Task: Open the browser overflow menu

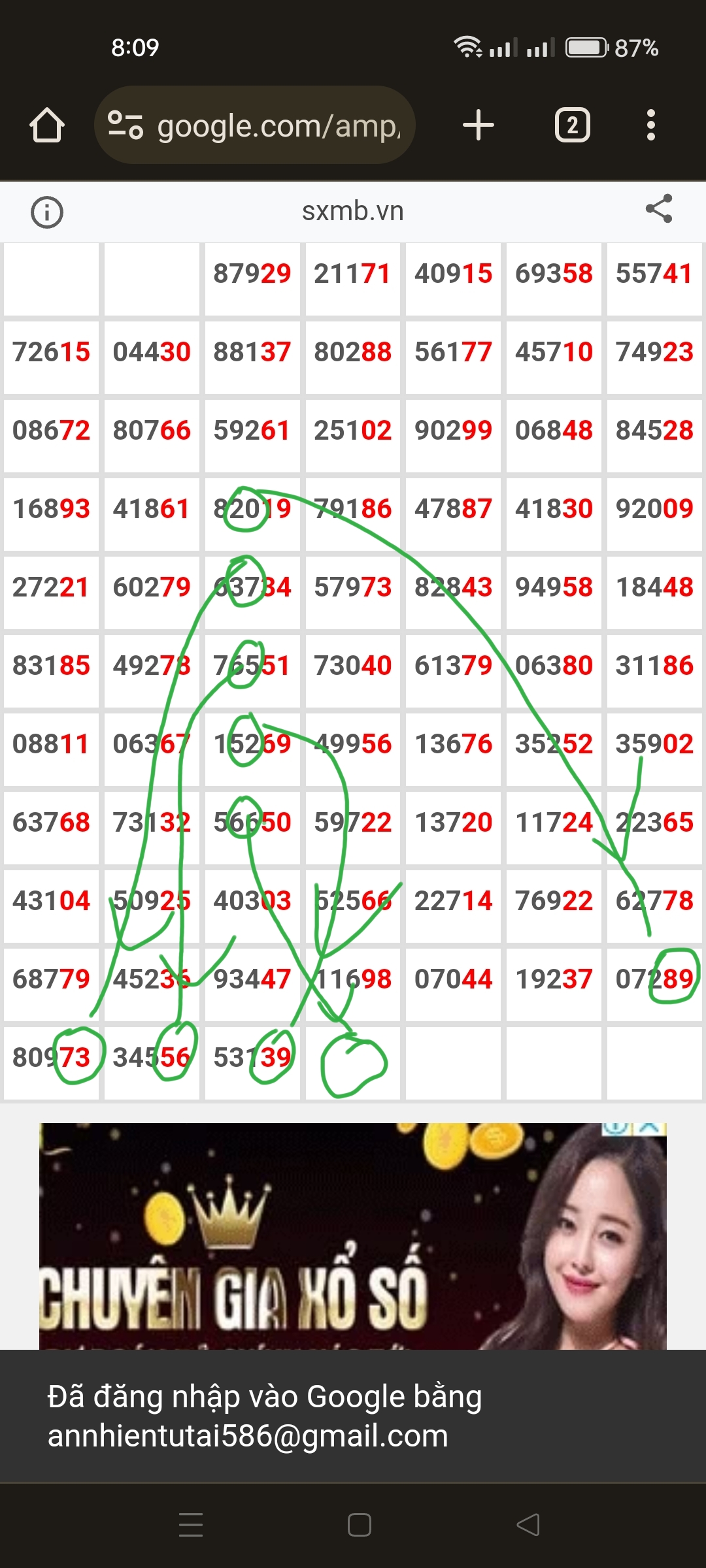Action: pos(650,125)
